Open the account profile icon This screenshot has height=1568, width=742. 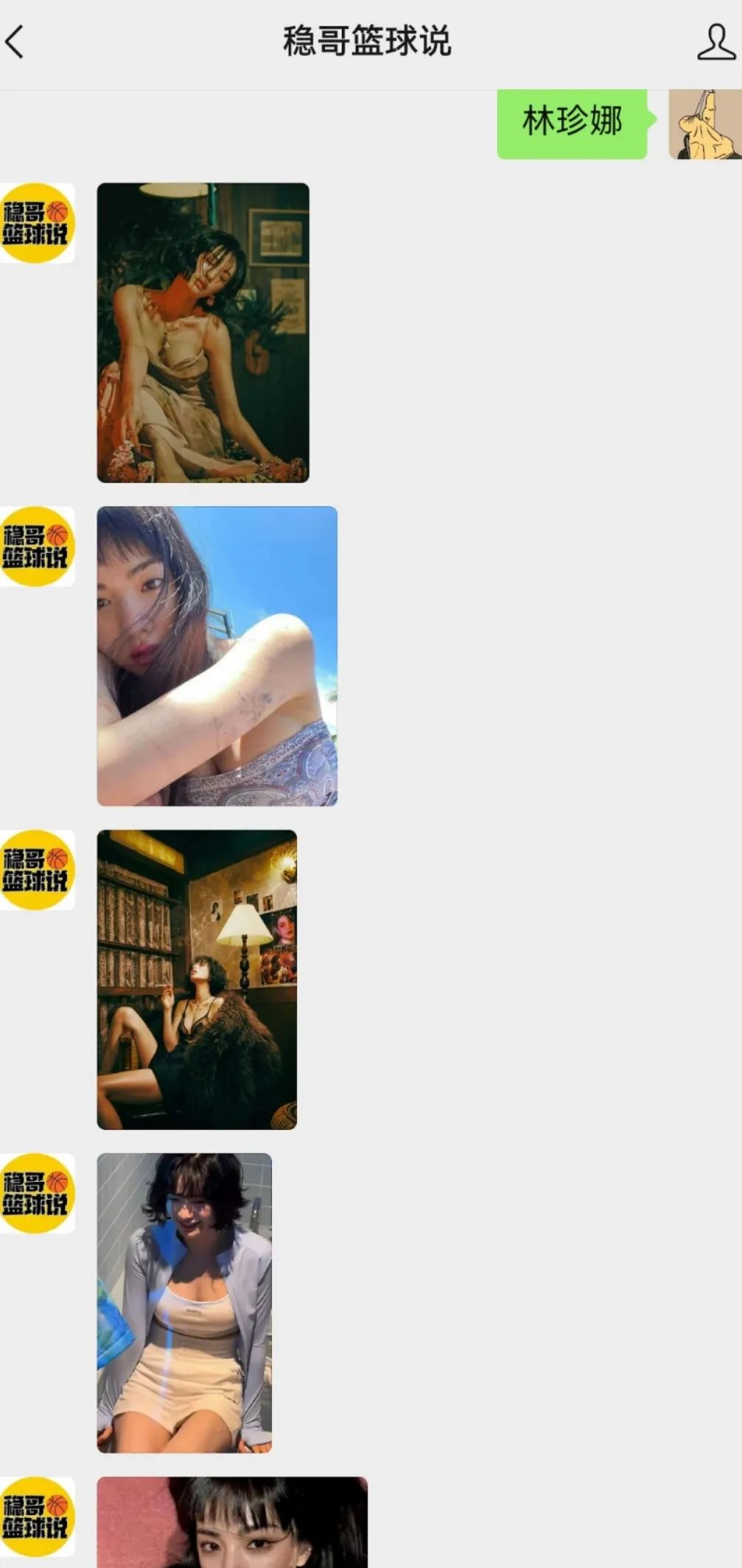[x=715, y=41]
